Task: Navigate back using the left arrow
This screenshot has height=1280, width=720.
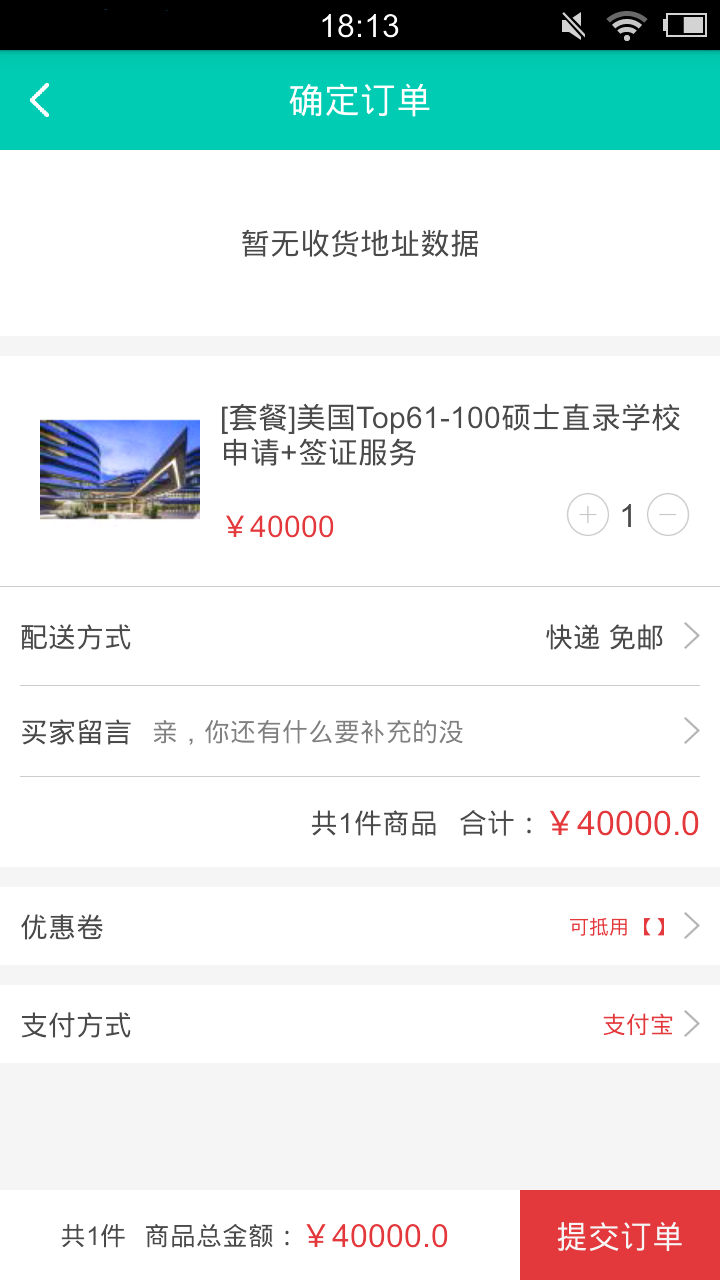Action: [x=39, y=100]
